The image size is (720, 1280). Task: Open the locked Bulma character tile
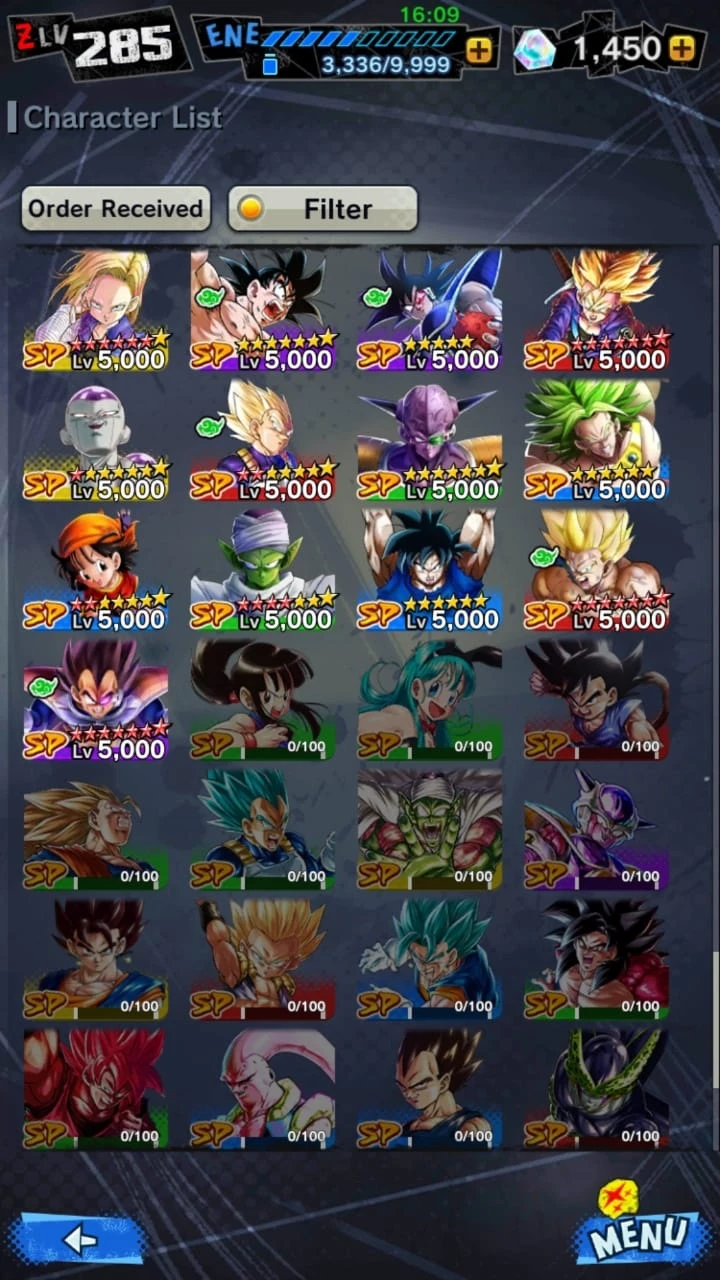click(430, 701)
